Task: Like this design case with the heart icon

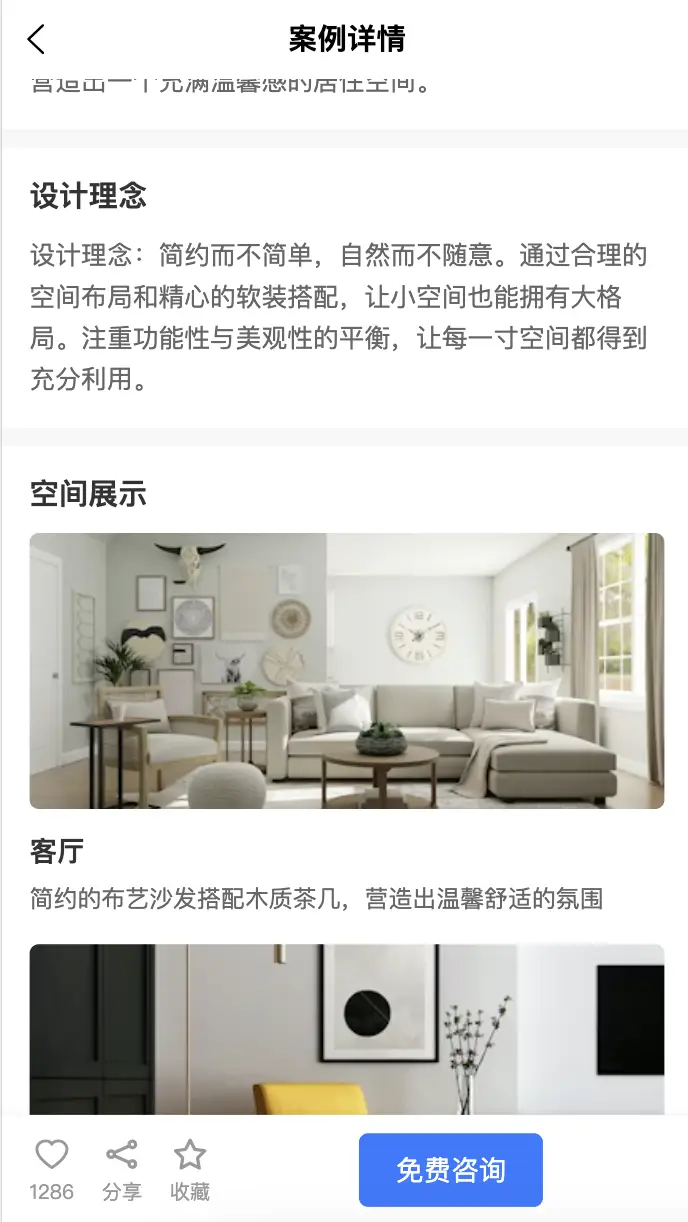Action: [52, 1156]
